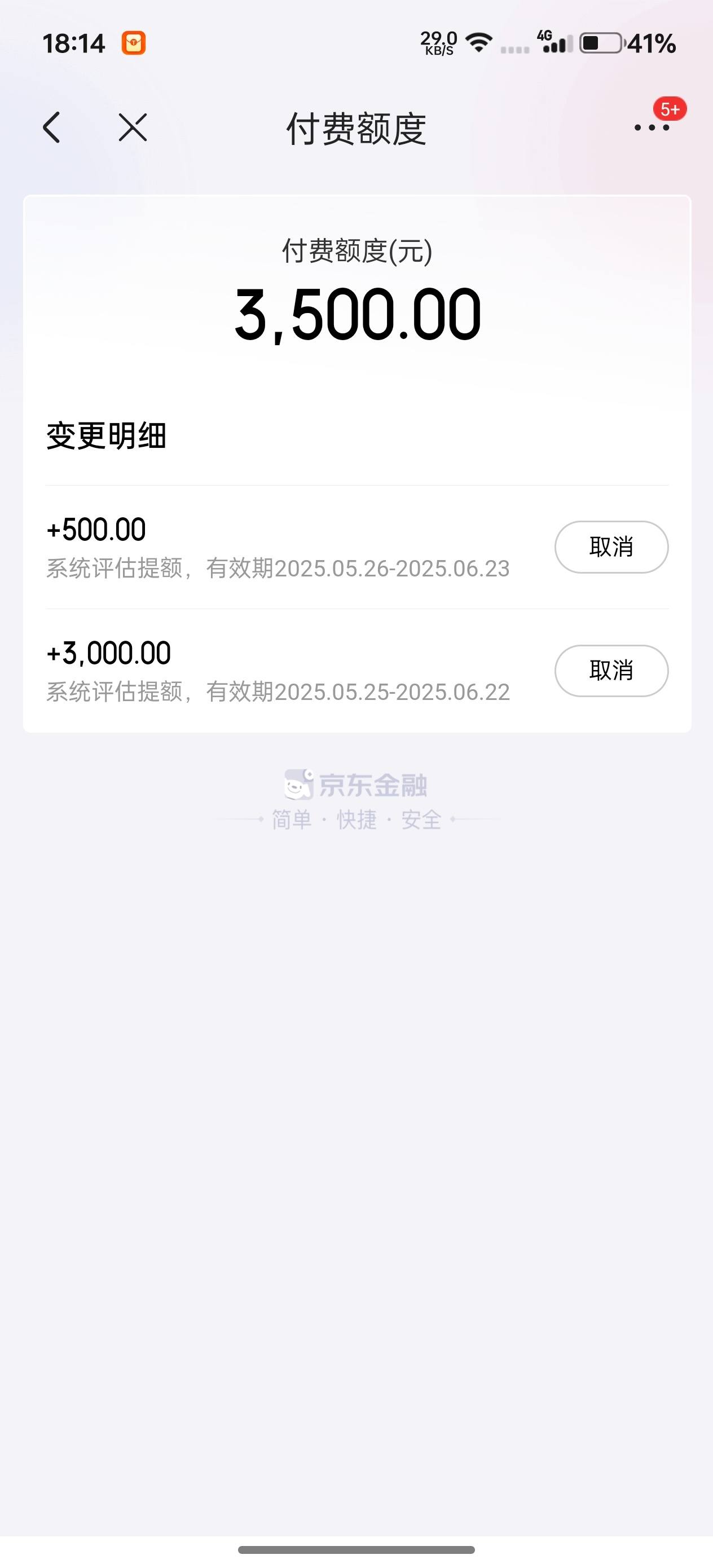Cancel the +3,000.00 limit increase

(611, 670)
